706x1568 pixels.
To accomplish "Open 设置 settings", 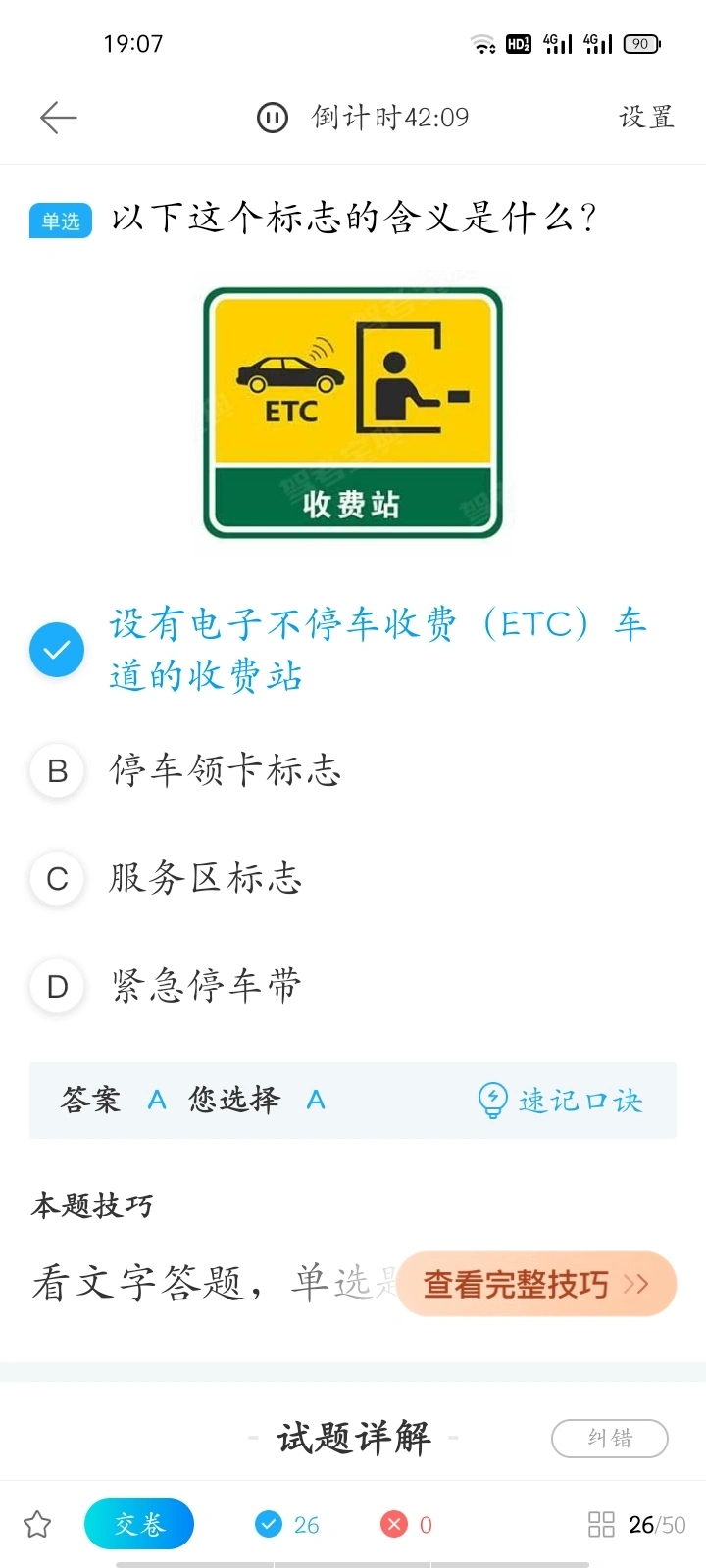I will click(x=645, y=118).
